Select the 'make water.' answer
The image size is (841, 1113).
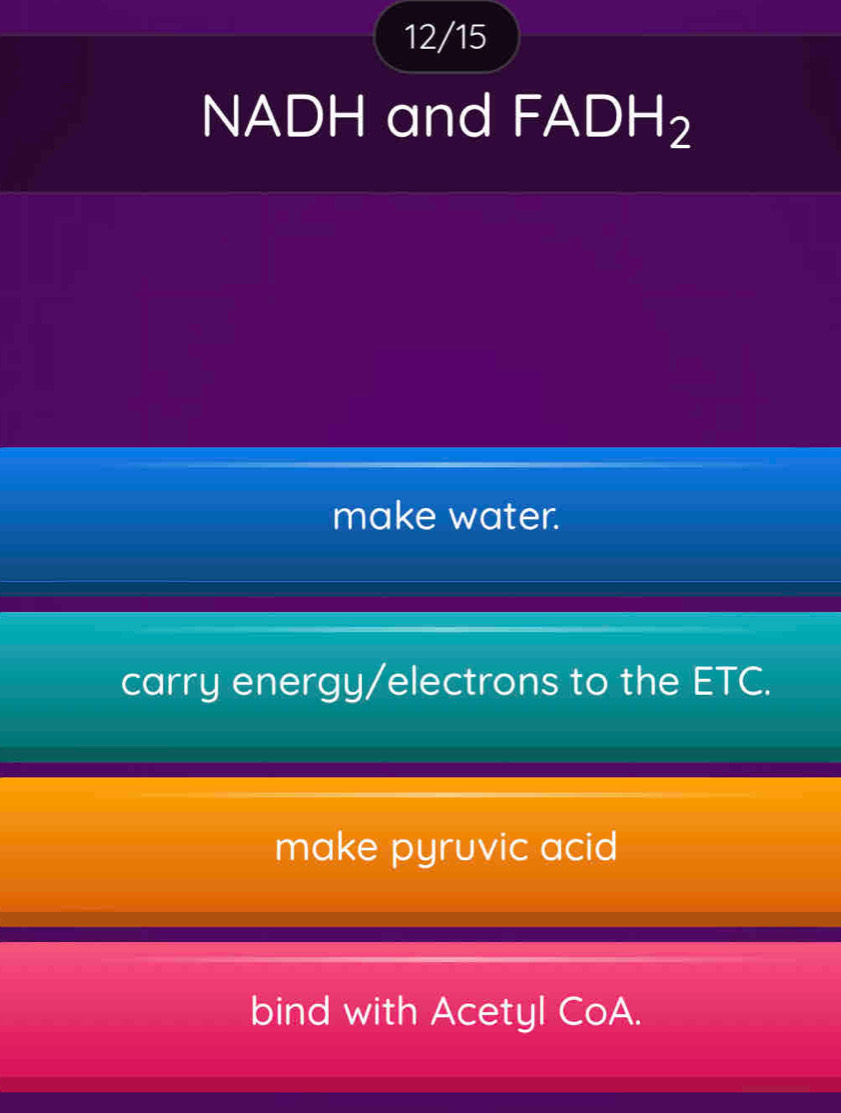coord(420,516)
